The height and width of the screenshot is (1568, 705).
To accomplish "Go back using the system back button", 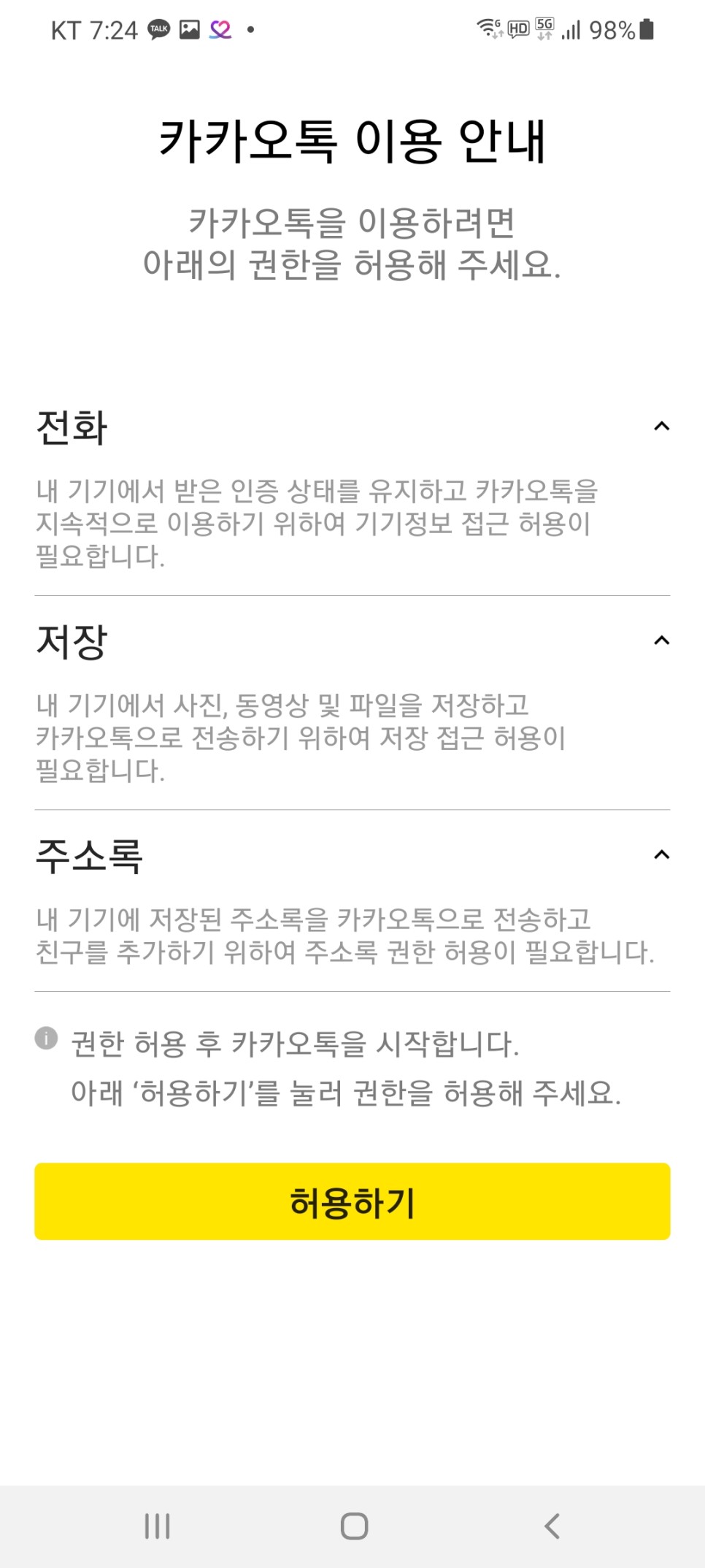I will coord(552,1526).
